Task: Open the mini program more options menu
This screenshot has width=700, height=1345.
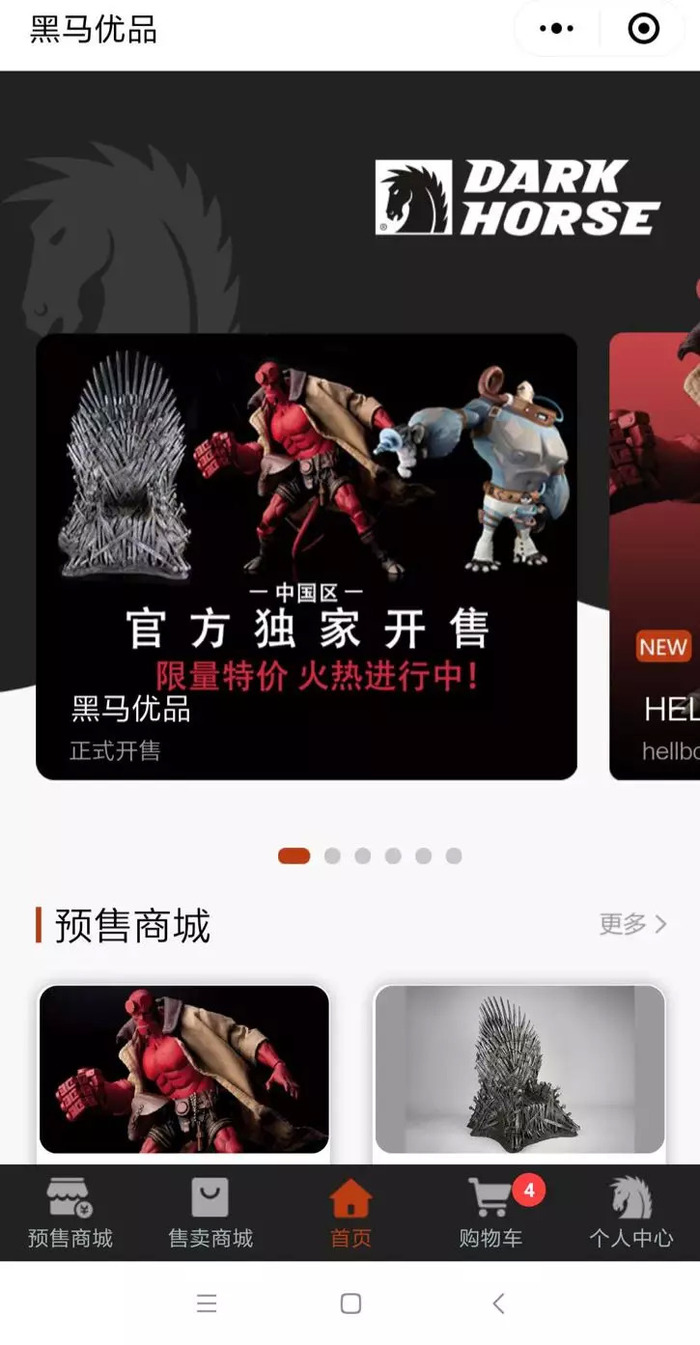Action: [556, 29]
